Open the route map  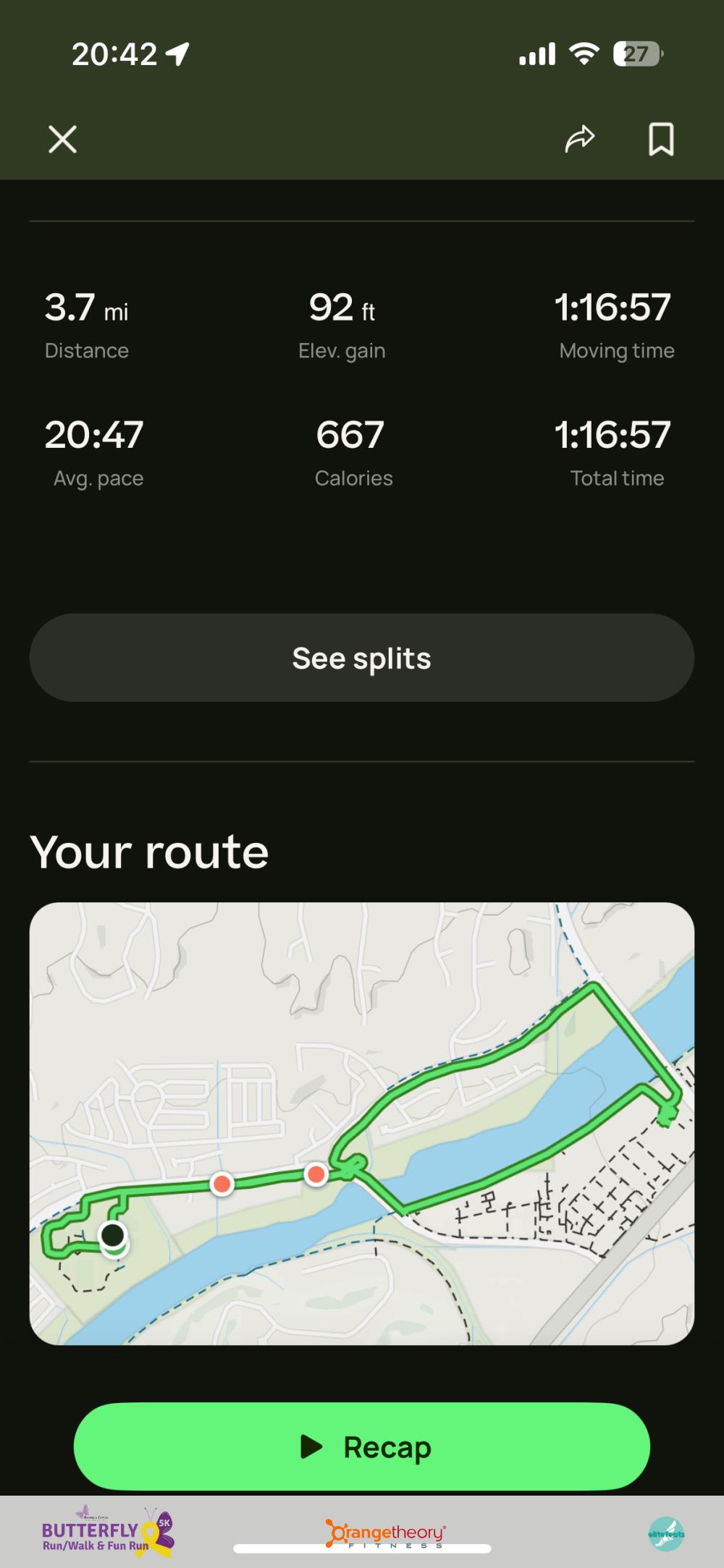pyautogui.click(x=362, y=1123)
